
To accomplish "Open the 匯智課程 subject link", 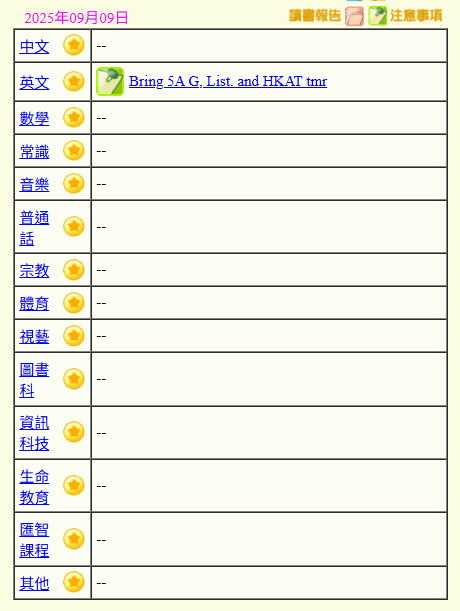I will pos(34,540).
